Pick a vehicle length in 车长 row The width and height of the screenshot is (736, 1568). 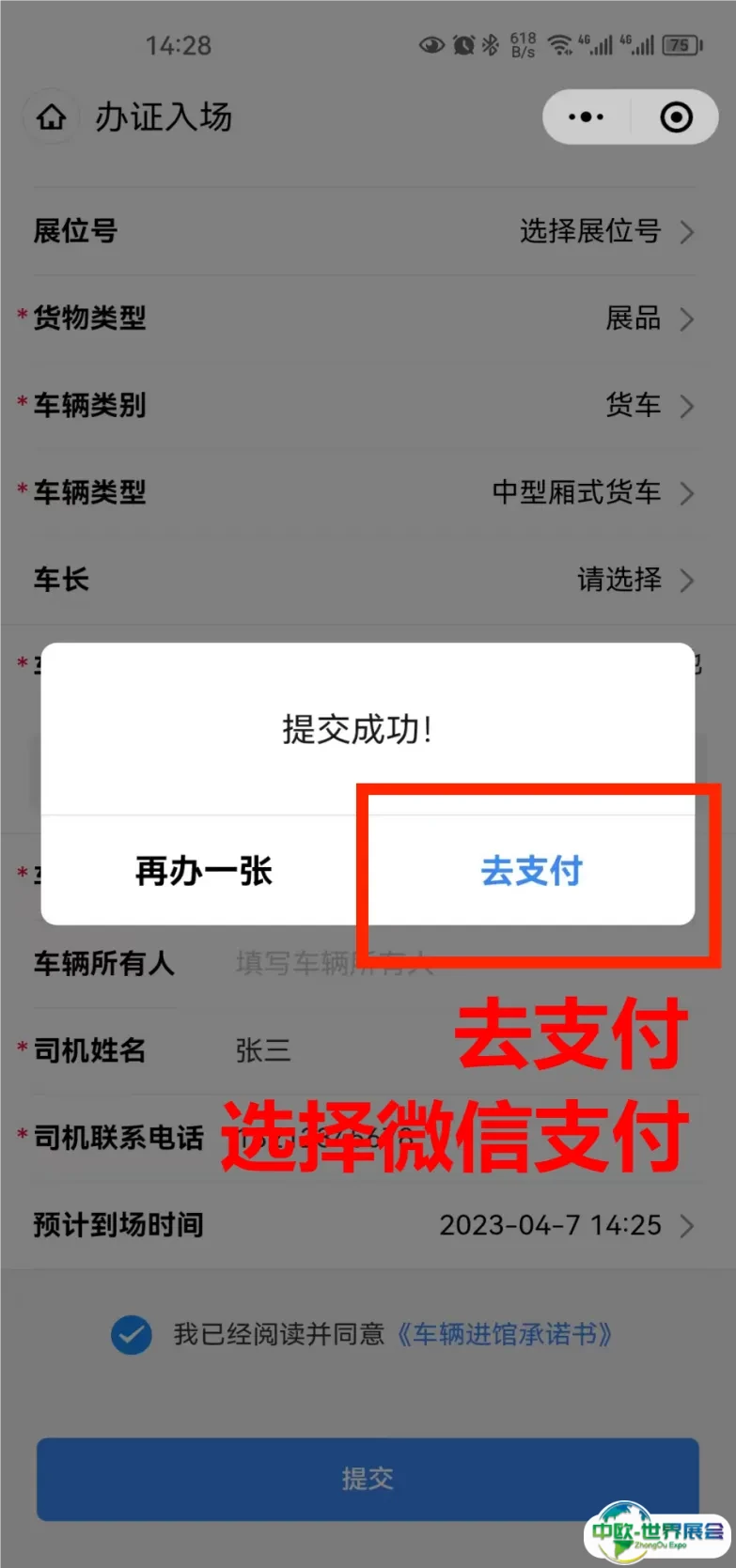click(634, 580)
